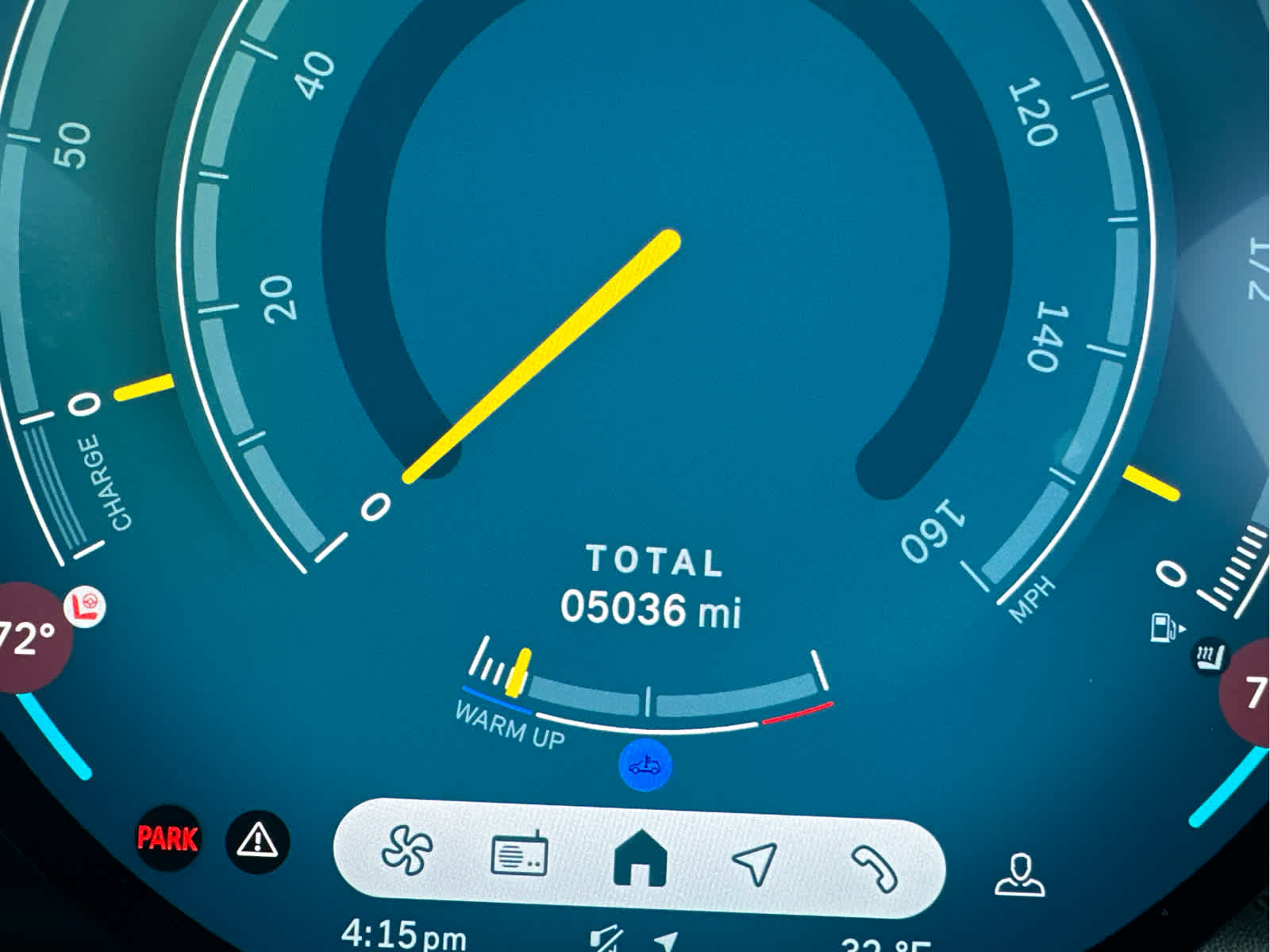Adjust the 72° driver temperature
Image resolution: width=1270 pixels, height=952 pixels.
(30, 636)
